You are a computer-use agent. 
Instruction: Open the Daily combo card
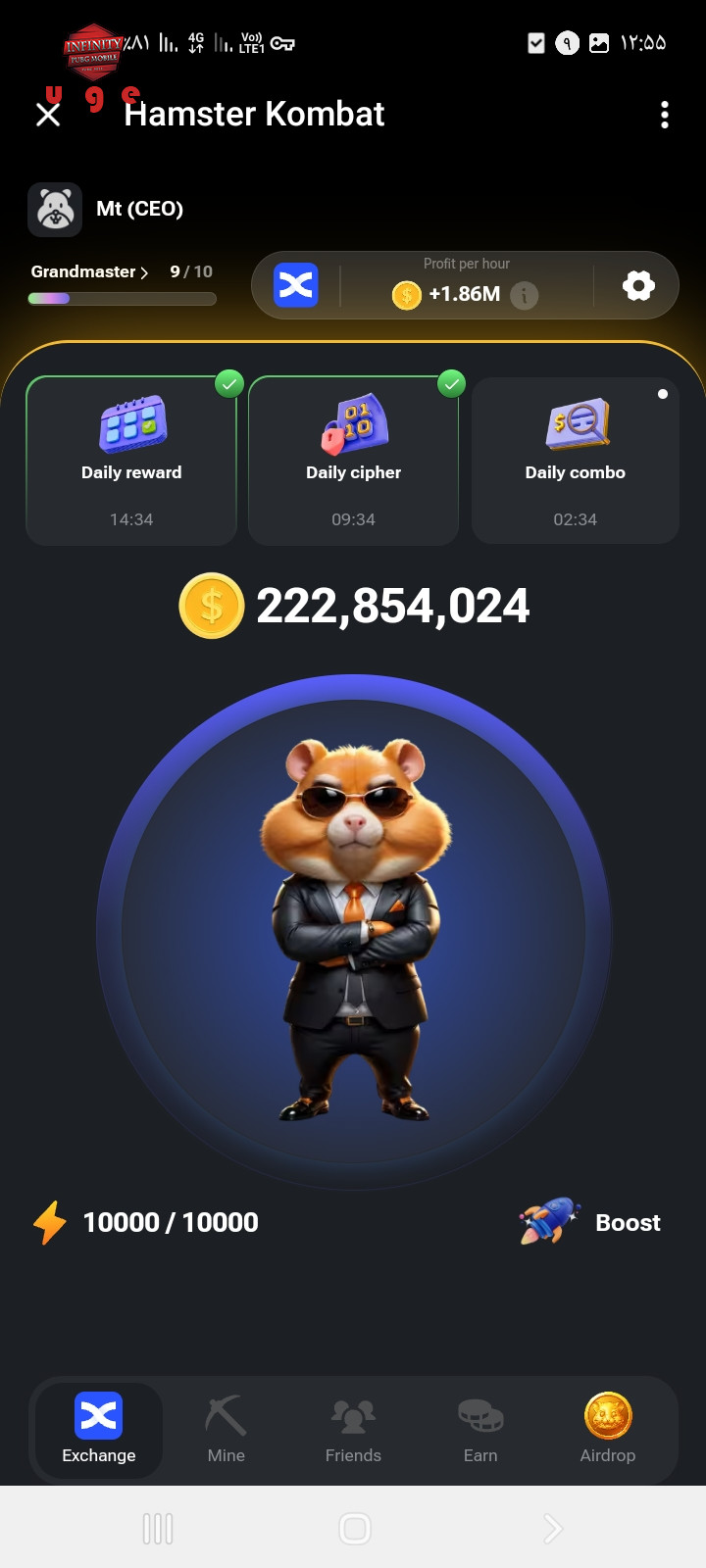click(576, 461)
